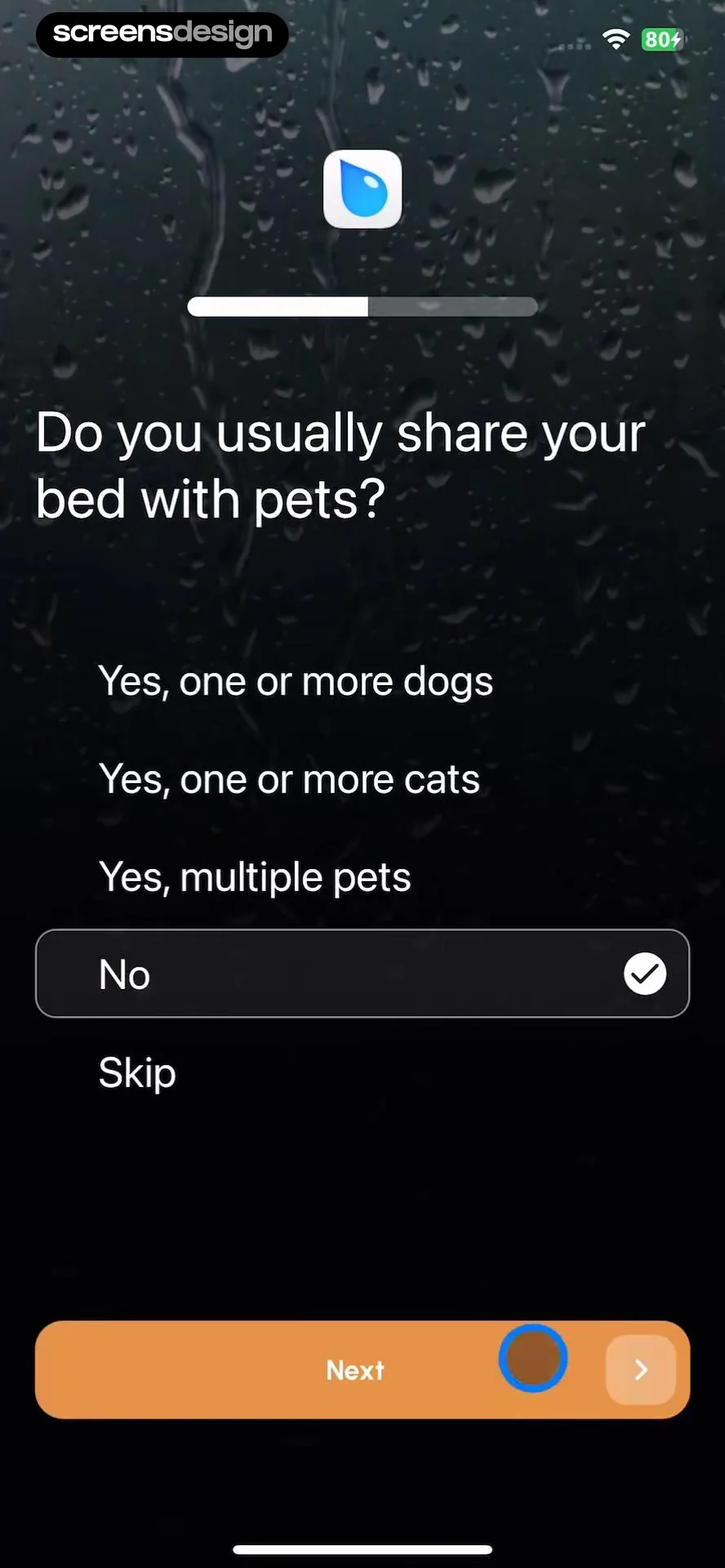
Task: Continue with the Next button
Action: [x=362, y=1370]
